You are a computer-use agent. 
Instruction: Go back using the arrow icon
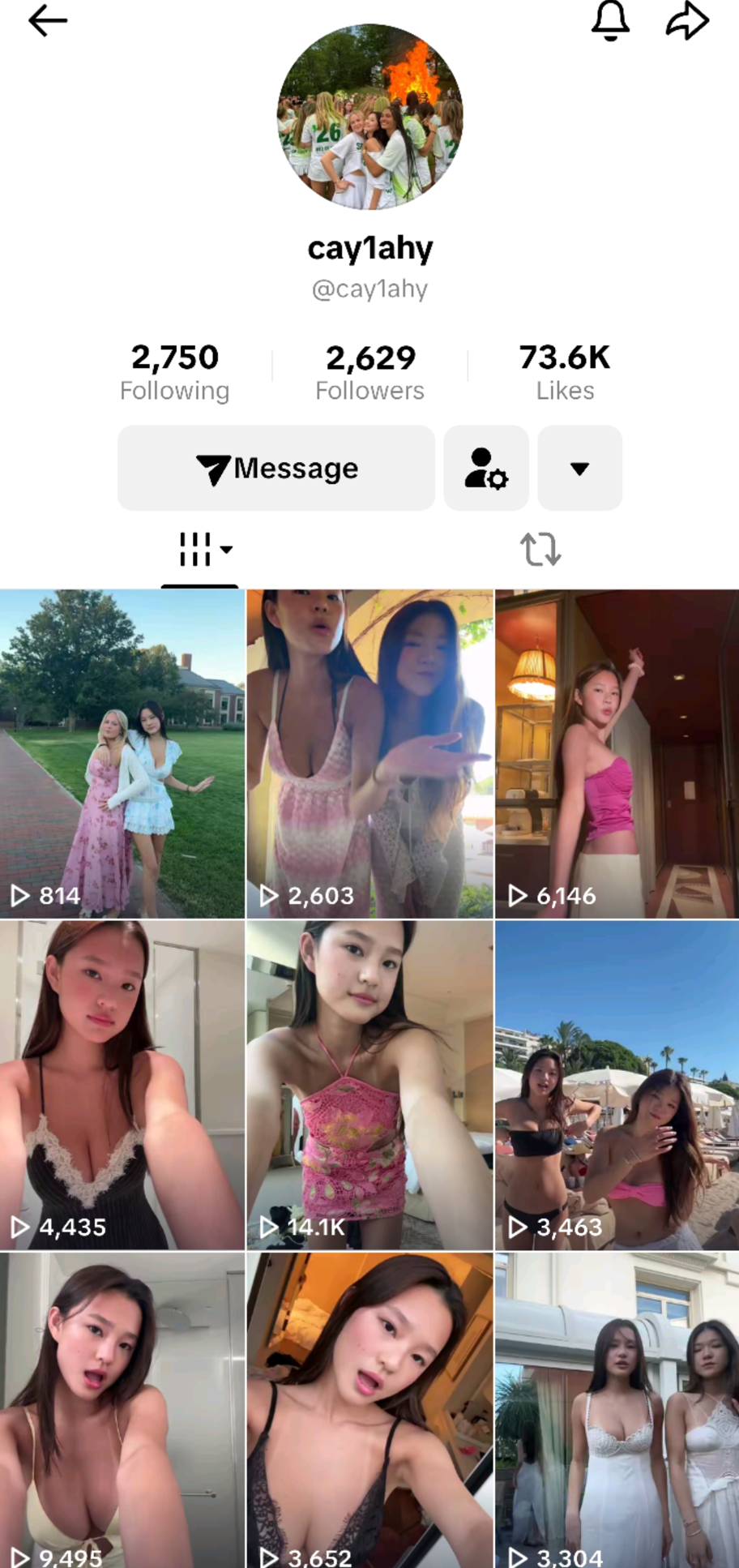(47, 21)
